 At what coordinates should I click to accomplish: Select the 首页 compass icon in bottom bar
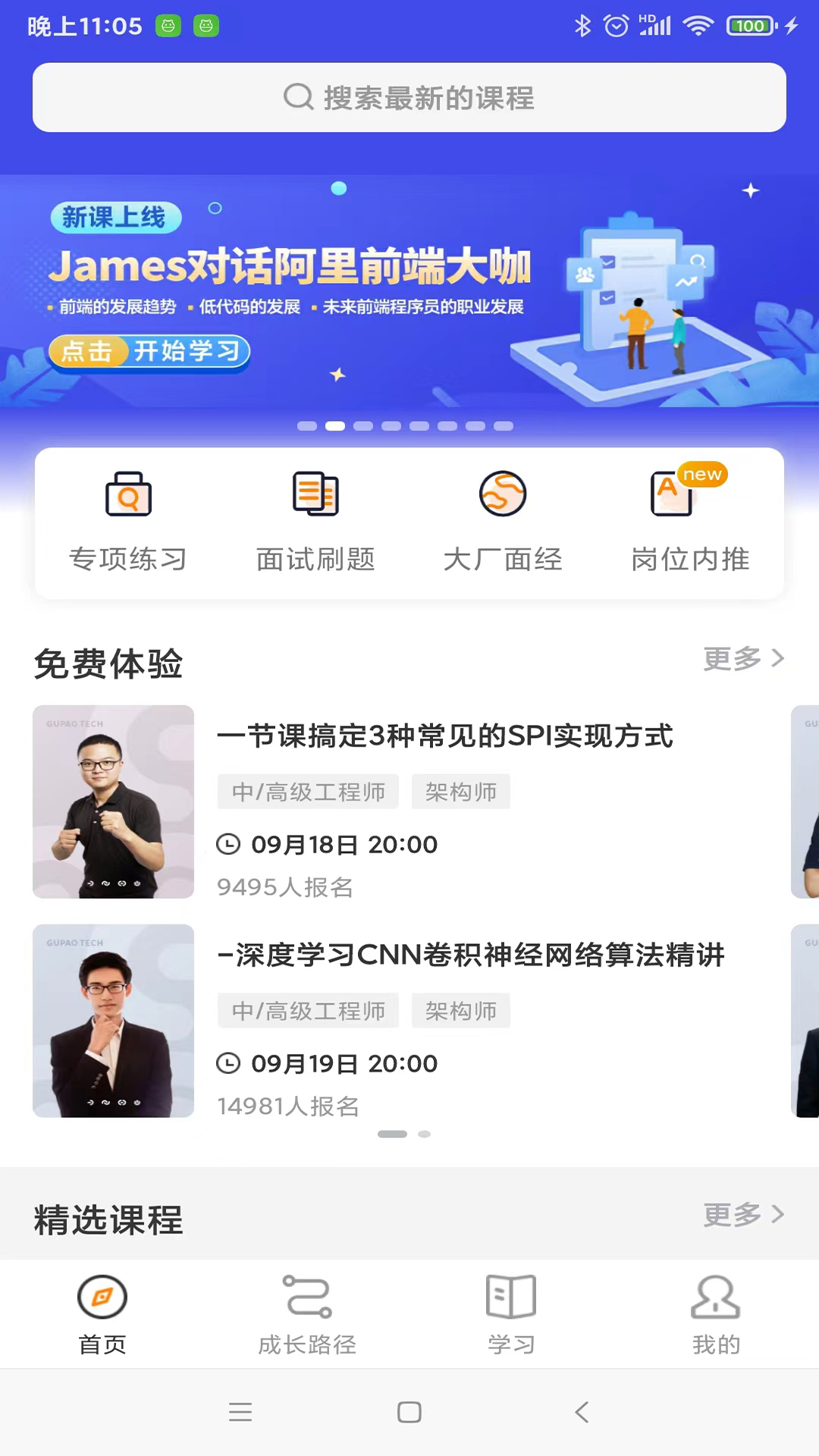(102, 1297)
